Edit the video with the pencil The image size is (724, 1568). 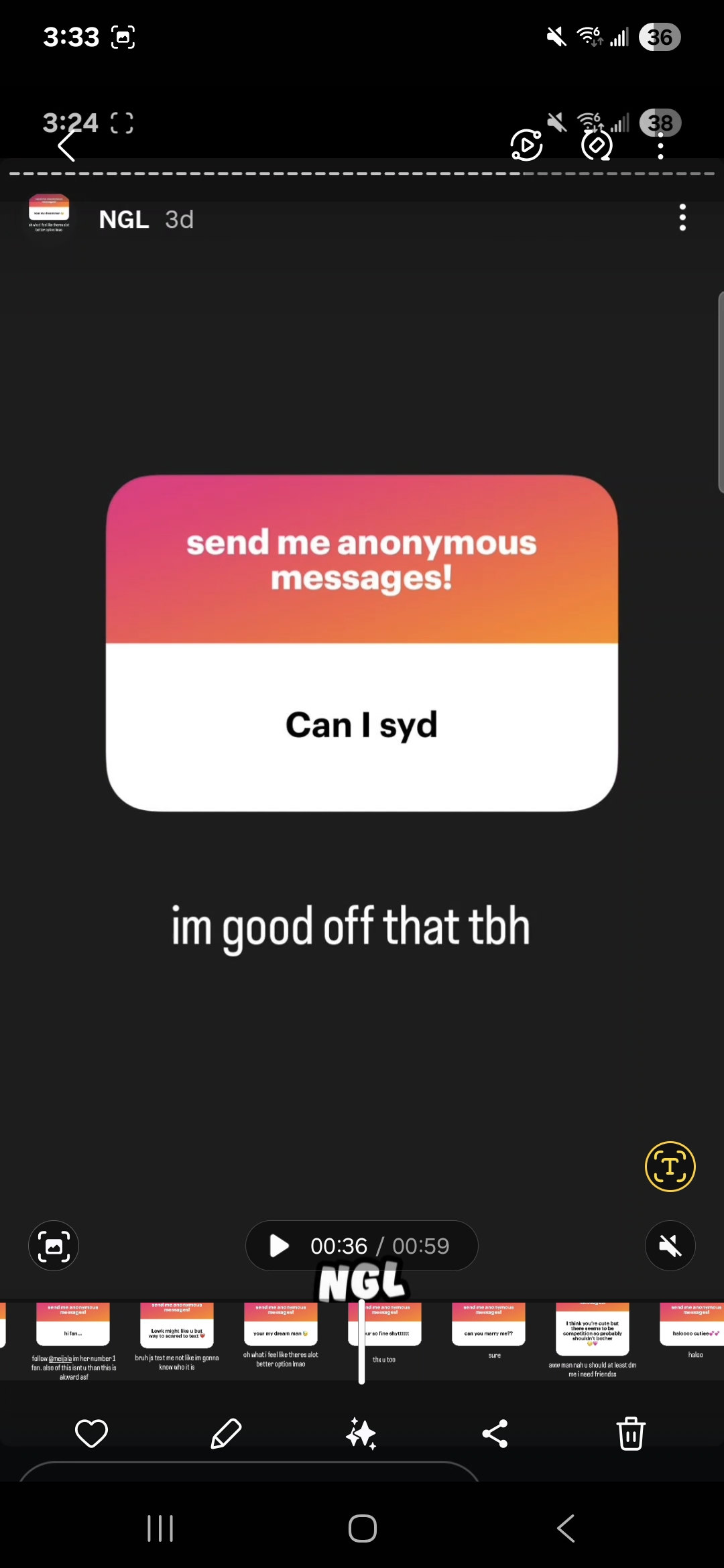[x=227, y=1434]
